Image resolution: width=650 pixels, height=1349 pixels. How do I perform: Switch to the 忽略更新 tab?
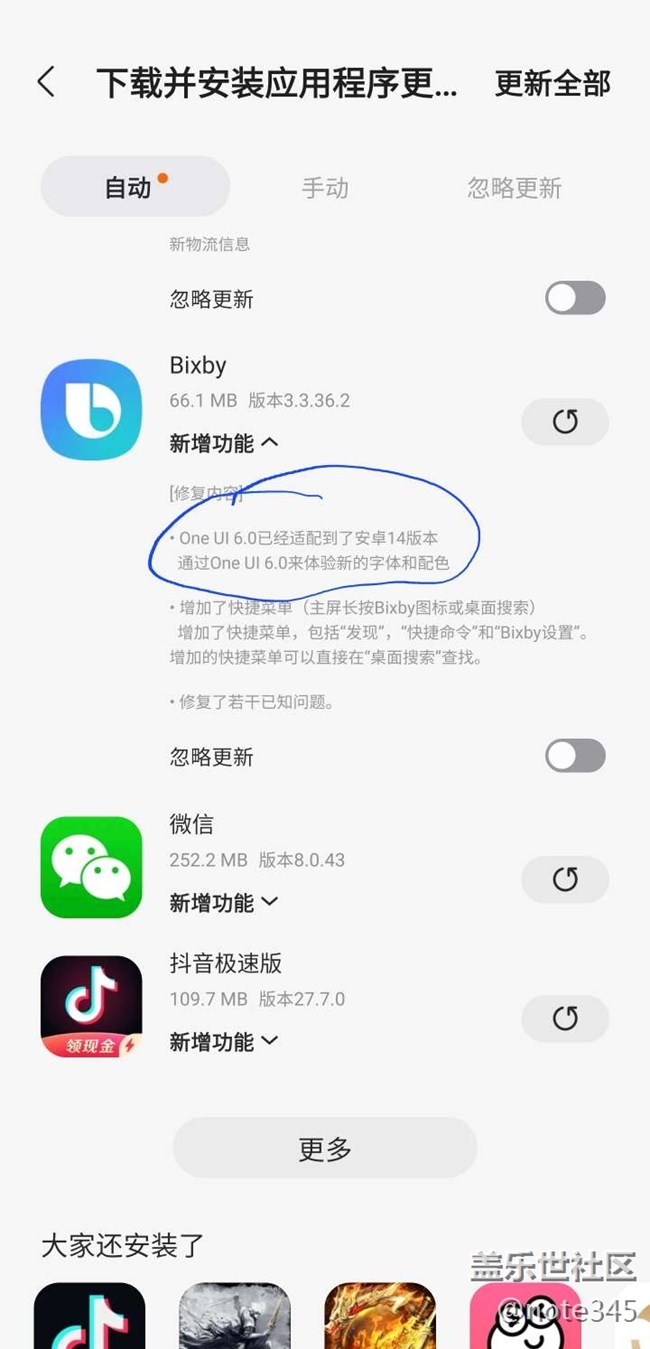(514, 188)
